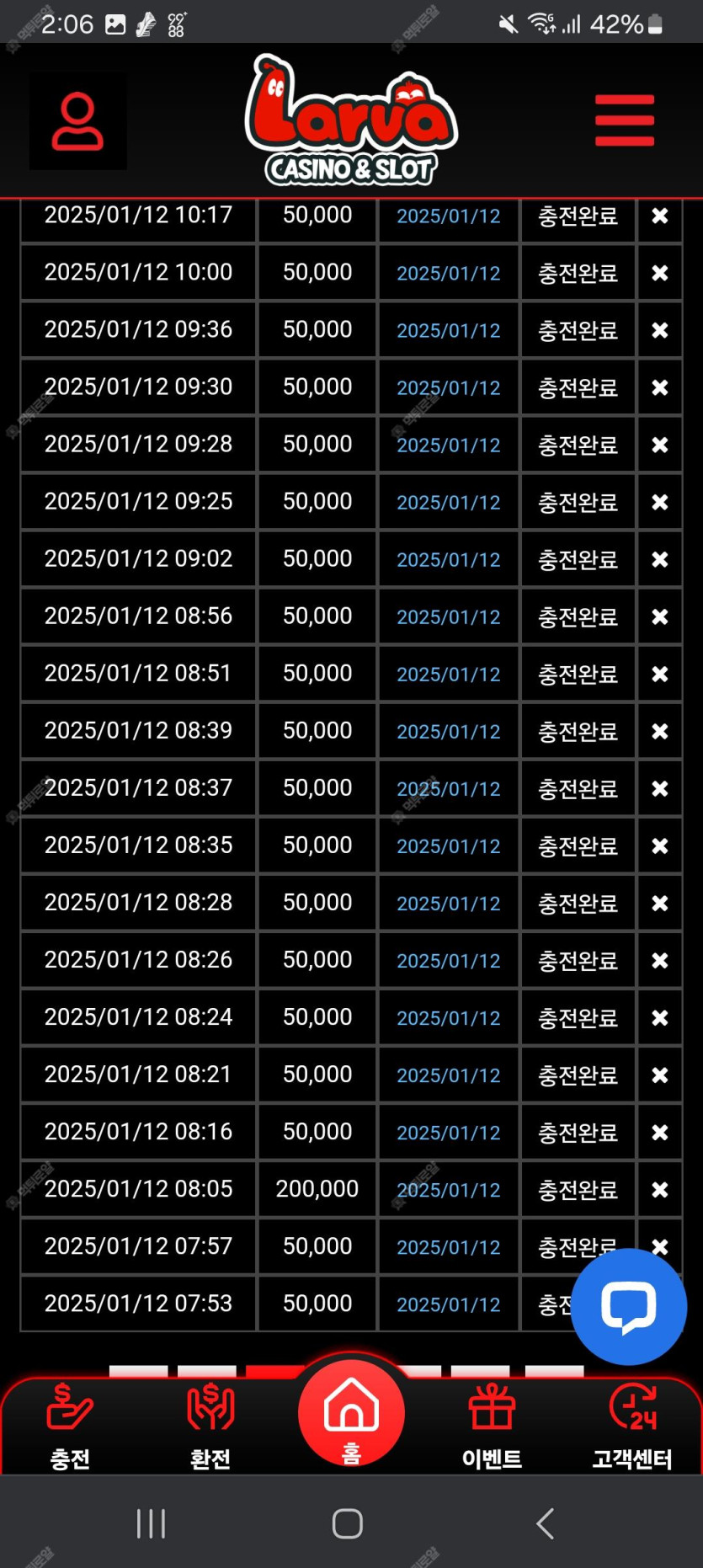
Task: Open the user profile icon
Action: point(77,121)
